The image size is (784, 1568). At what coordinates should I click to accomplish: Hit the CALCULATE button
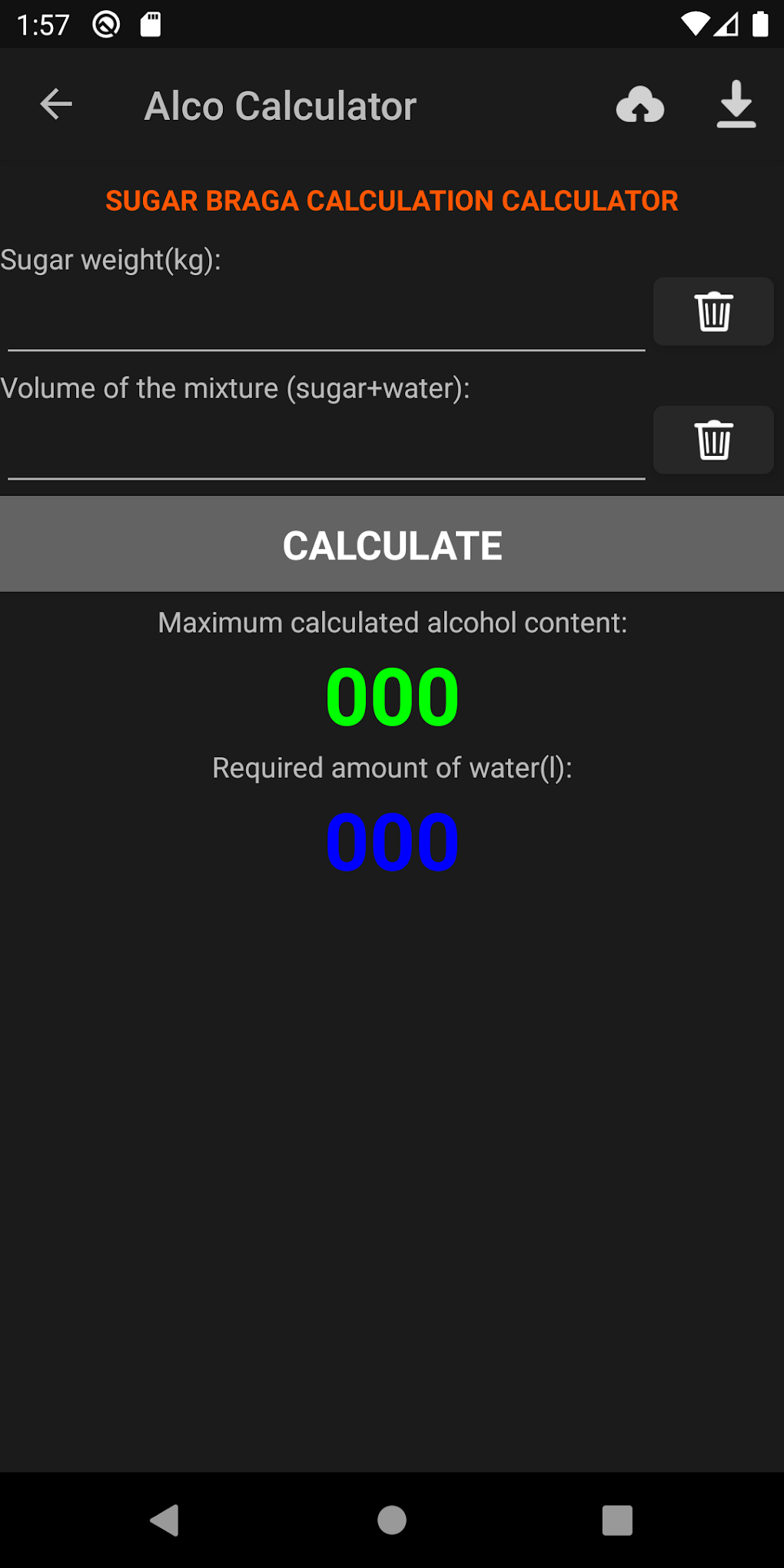click(392, 544)
